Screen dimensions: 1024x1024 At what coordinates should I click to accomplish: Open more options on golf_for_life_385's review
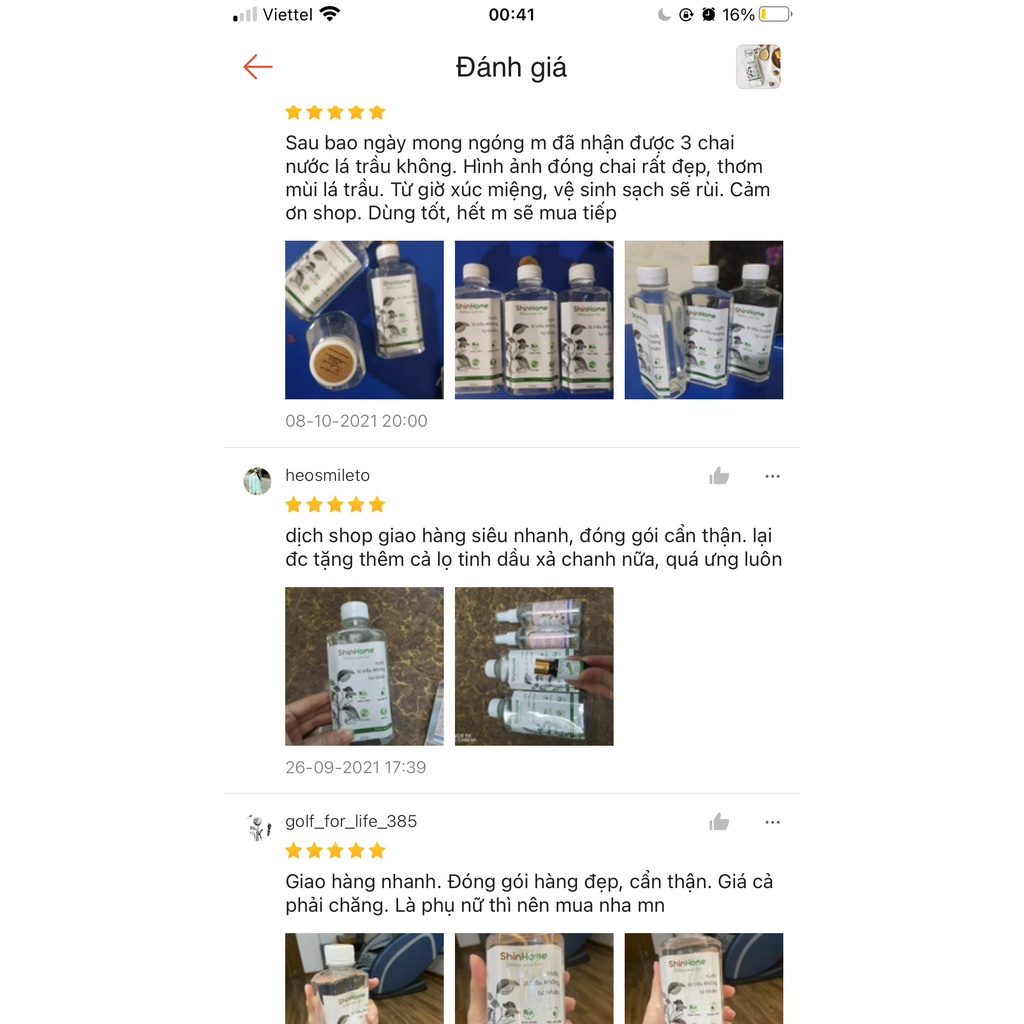tap(772, 822)
